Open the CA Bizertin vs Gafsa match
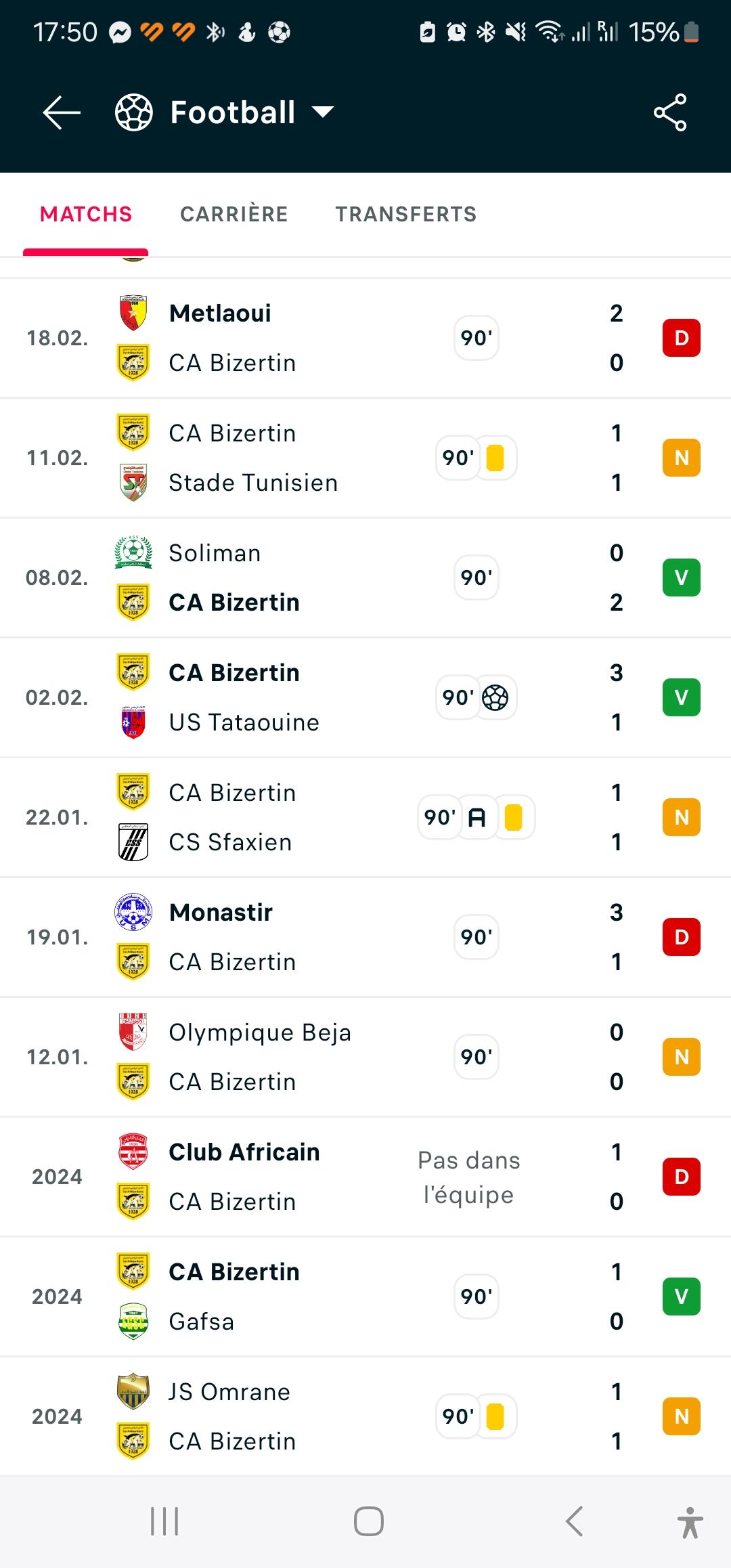This screenshot has height=1568, width=731. [x=365, y=1297]
